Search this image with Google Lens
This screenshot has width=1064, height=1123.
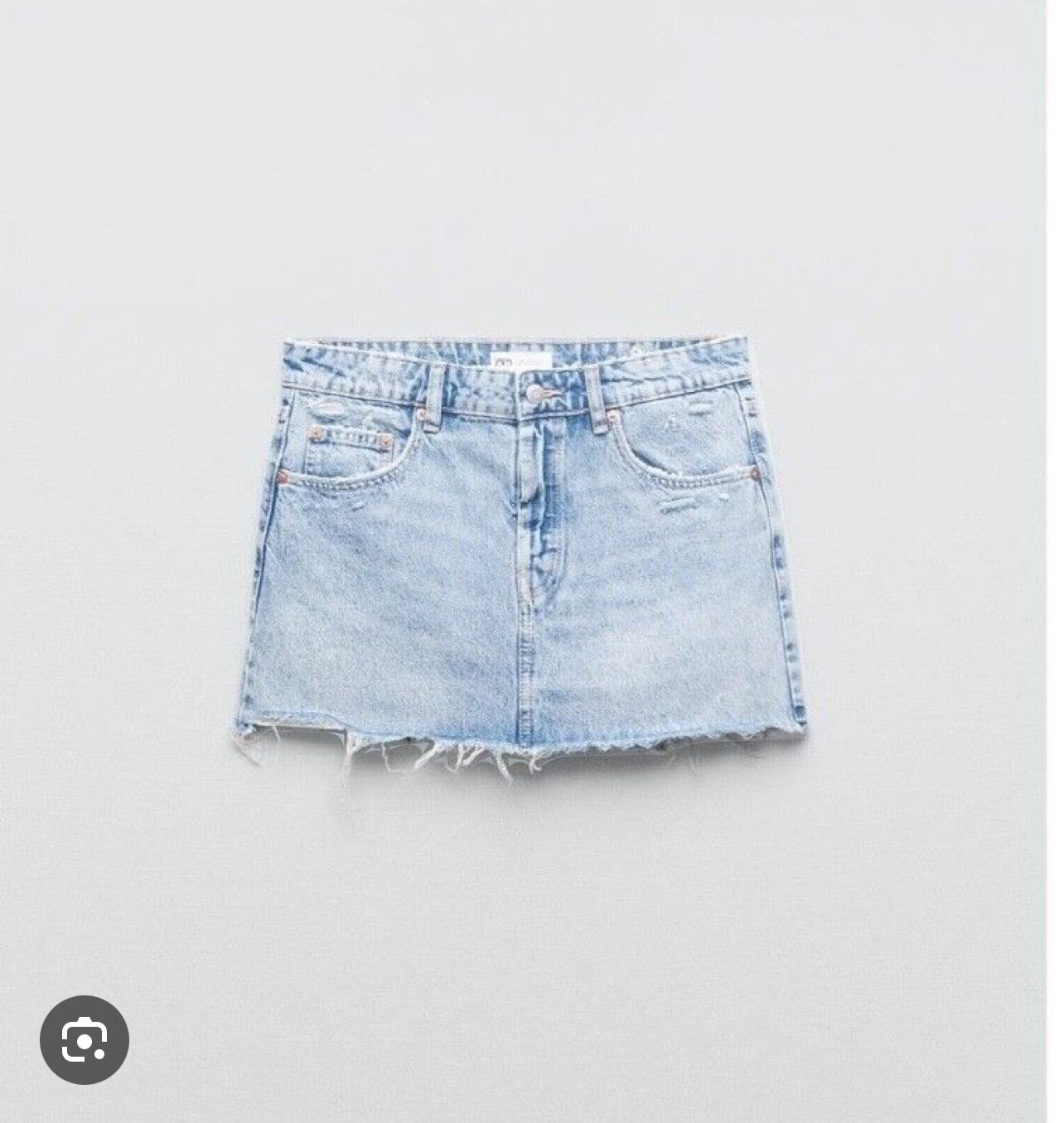click(x=85, y=1038)
